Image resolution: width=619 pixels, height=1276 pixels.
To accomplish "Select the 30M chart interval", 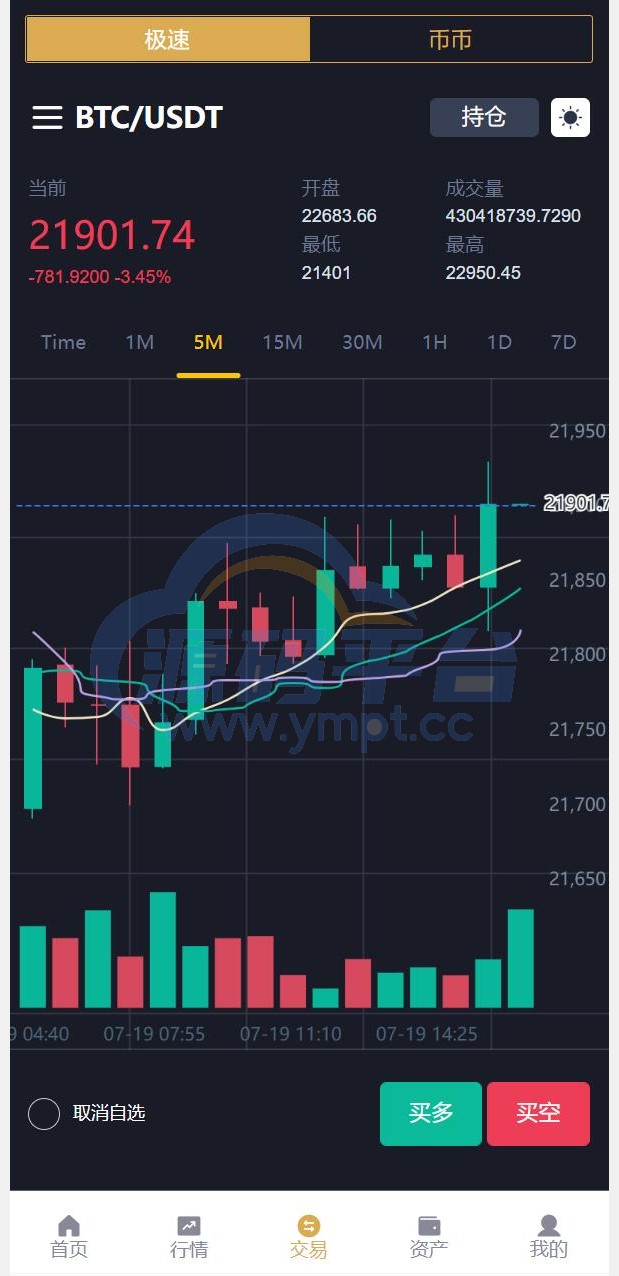I will tap(362, 342).
